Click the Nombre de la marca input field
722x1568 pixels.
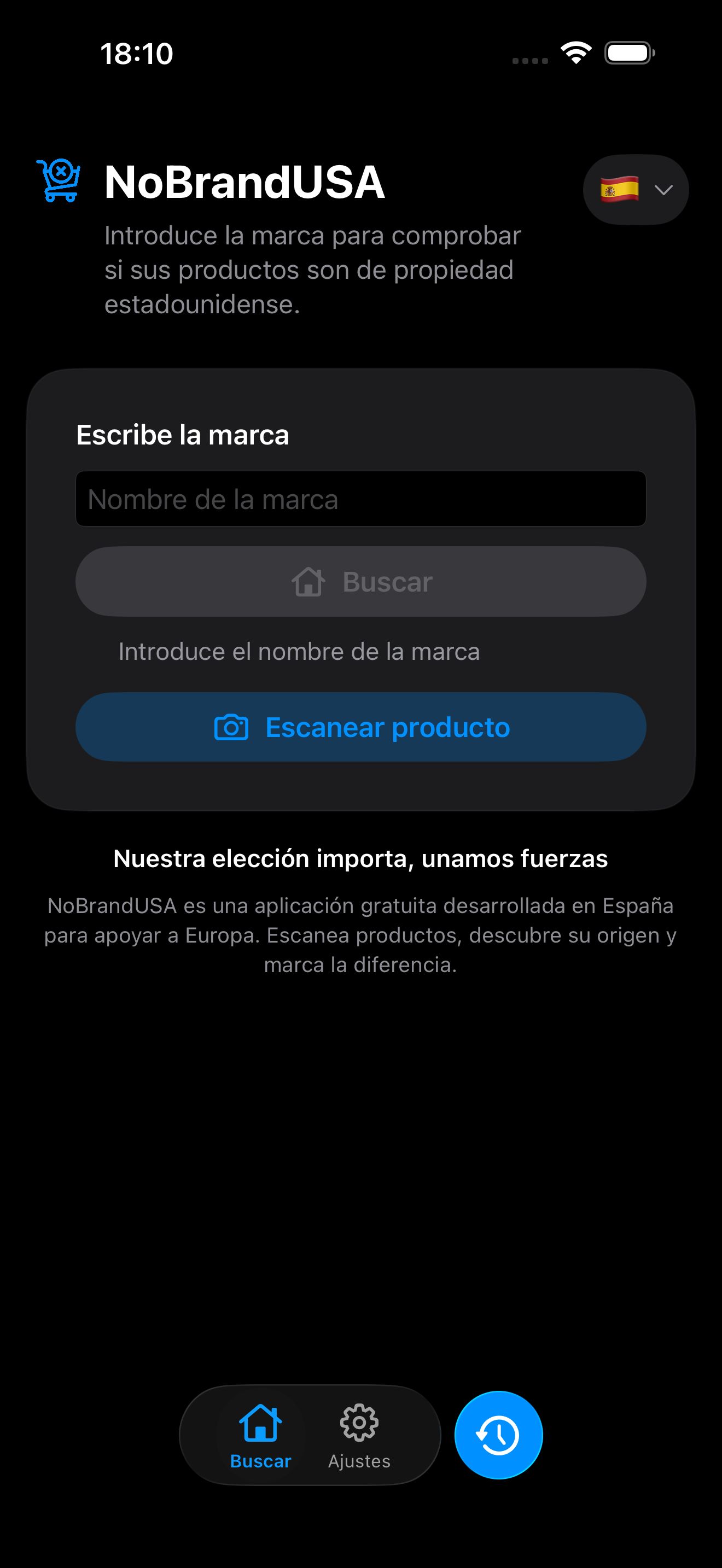tap(360, 498)
